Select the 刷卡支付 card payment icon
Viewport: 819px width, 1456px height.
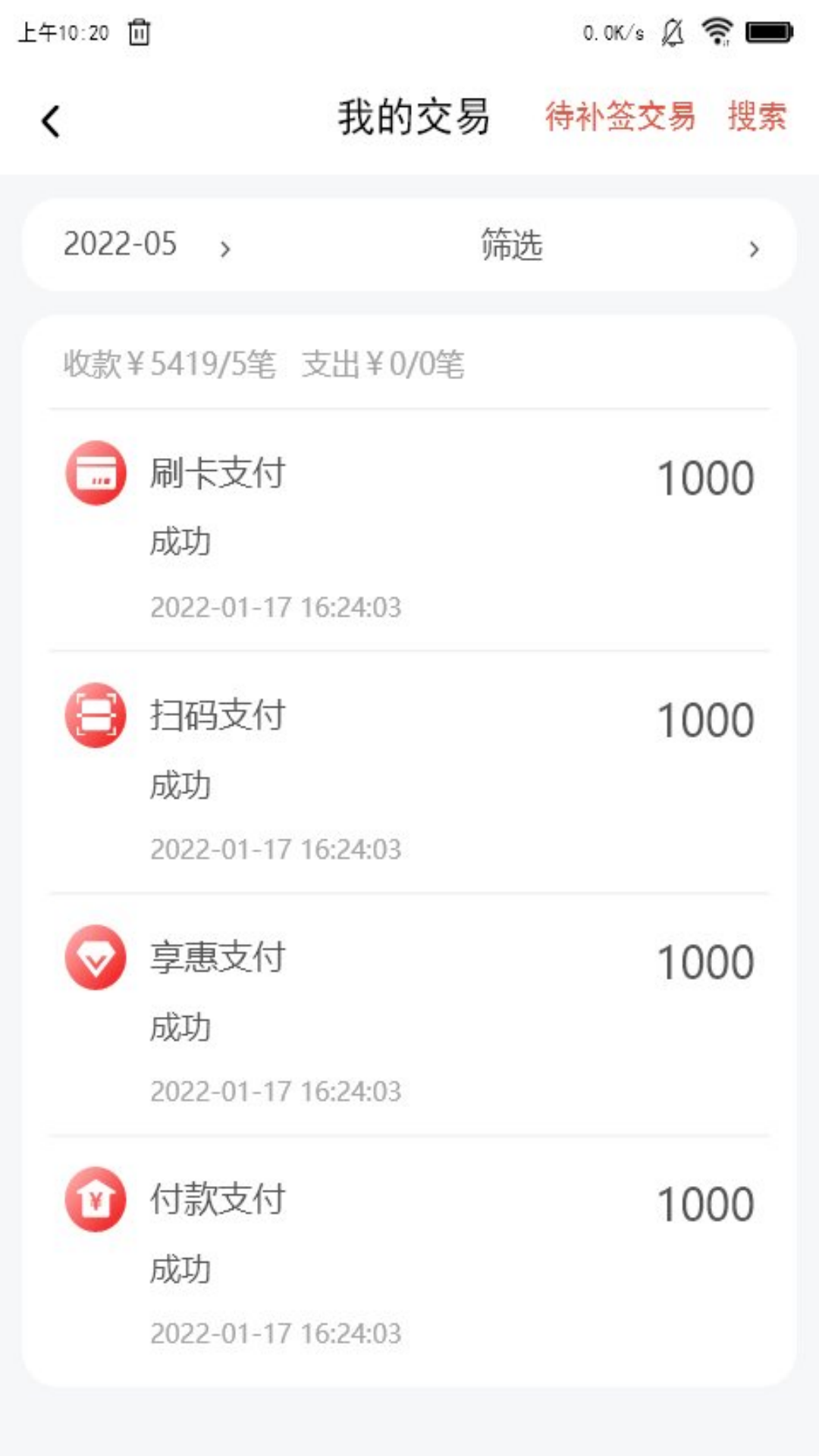point(96,474)
